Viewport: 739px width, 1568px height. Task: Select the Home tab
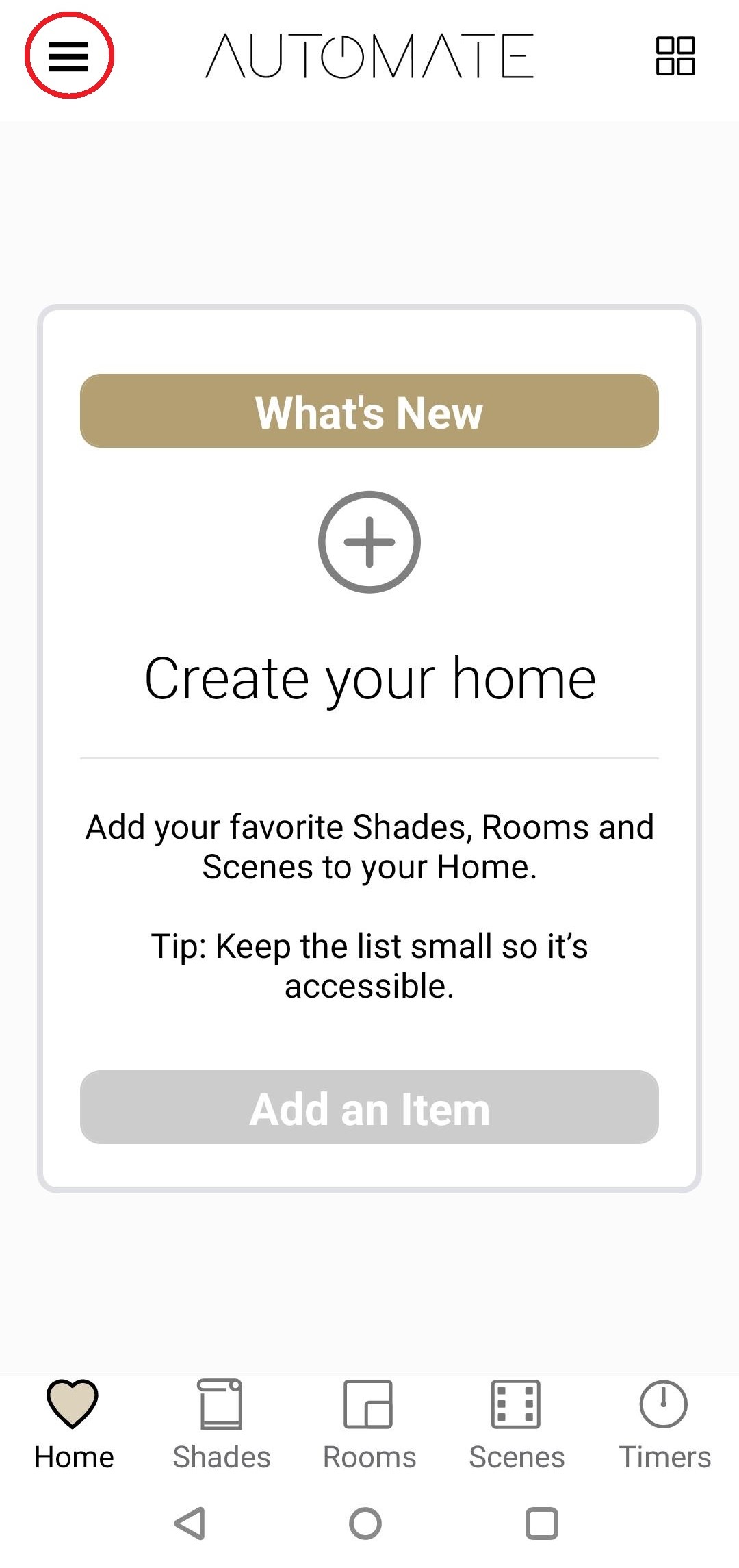point(74,1425)
